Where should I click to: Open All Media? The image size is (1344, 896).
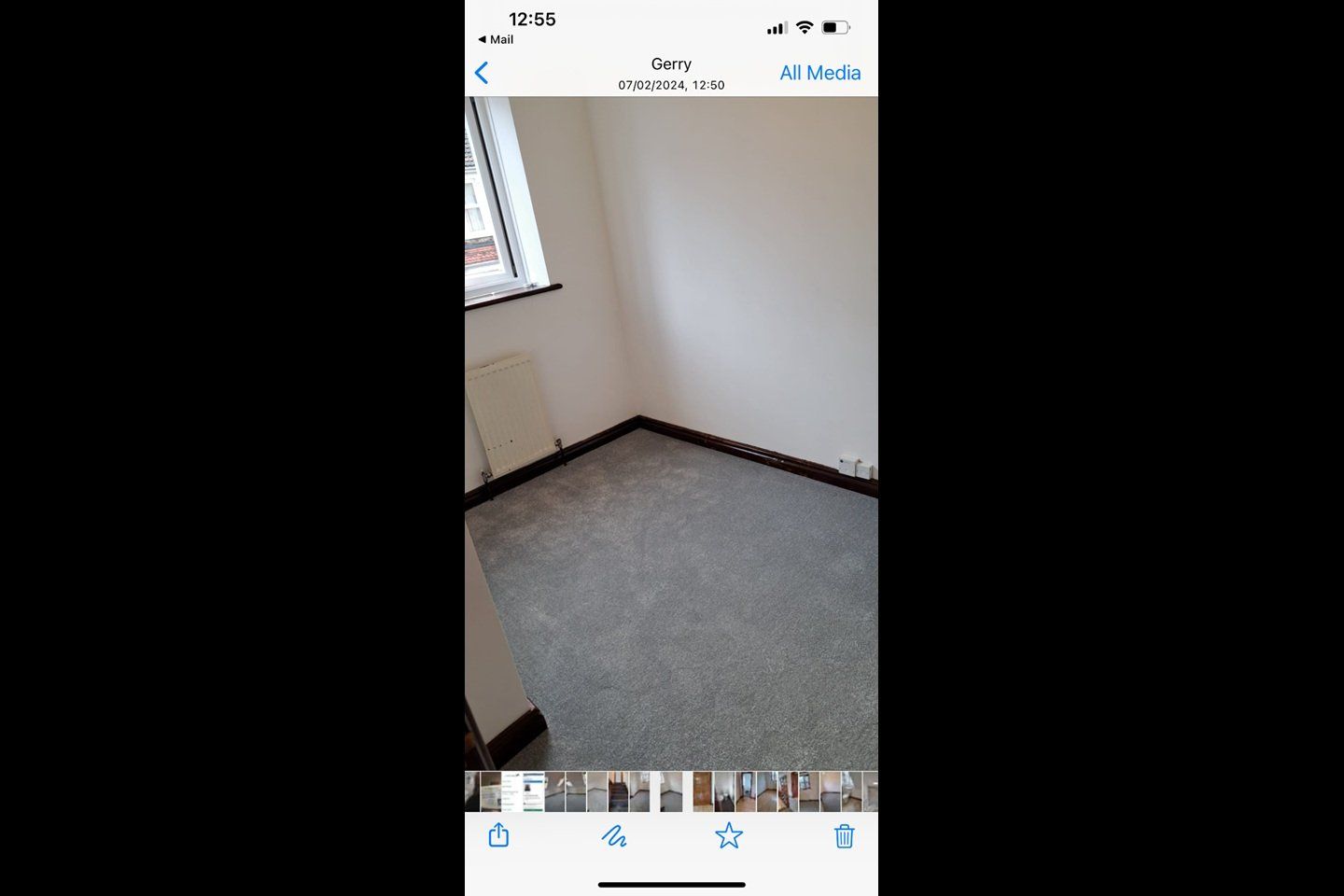click(x=819, y=73)
